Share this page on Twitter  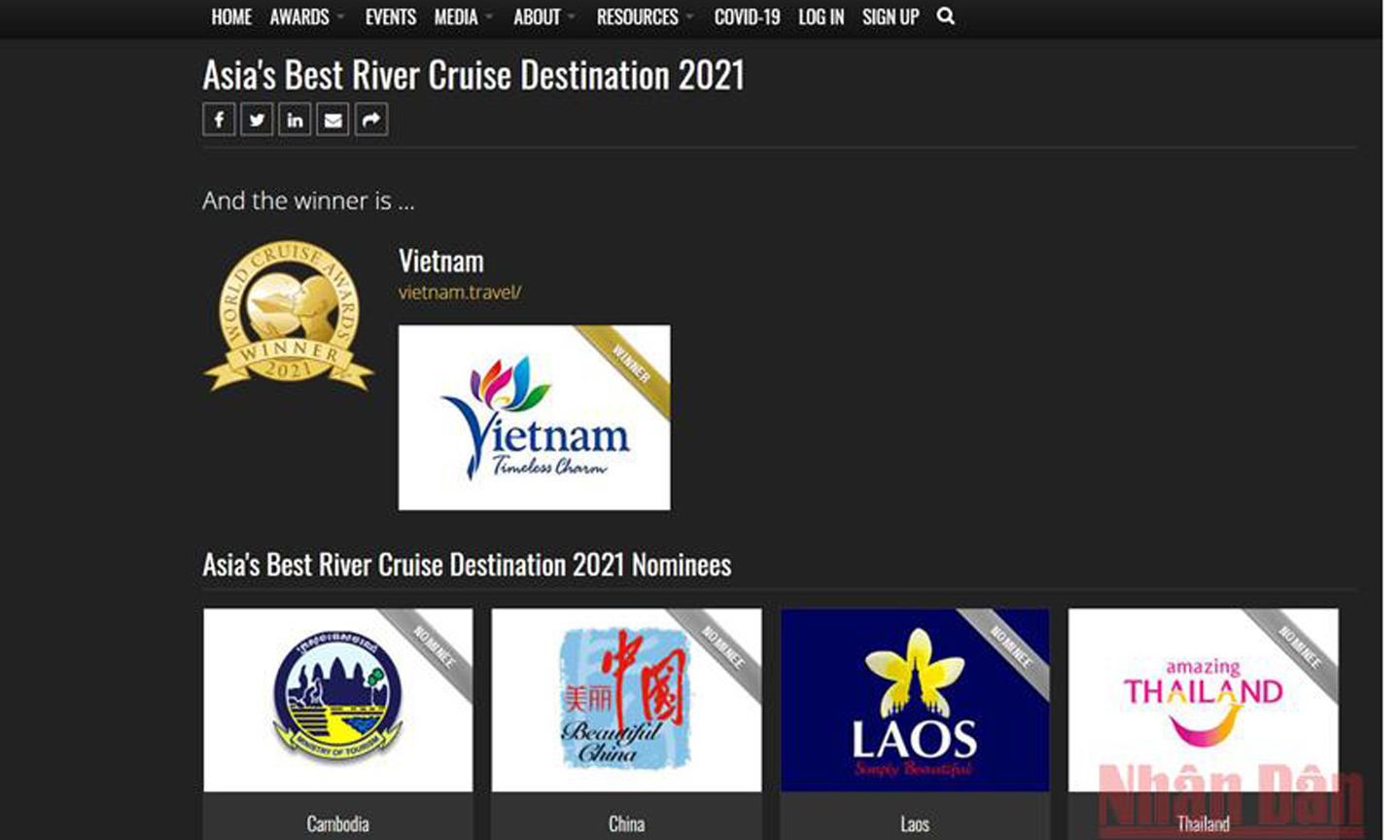pyautogui.click(x=257, y=120)
